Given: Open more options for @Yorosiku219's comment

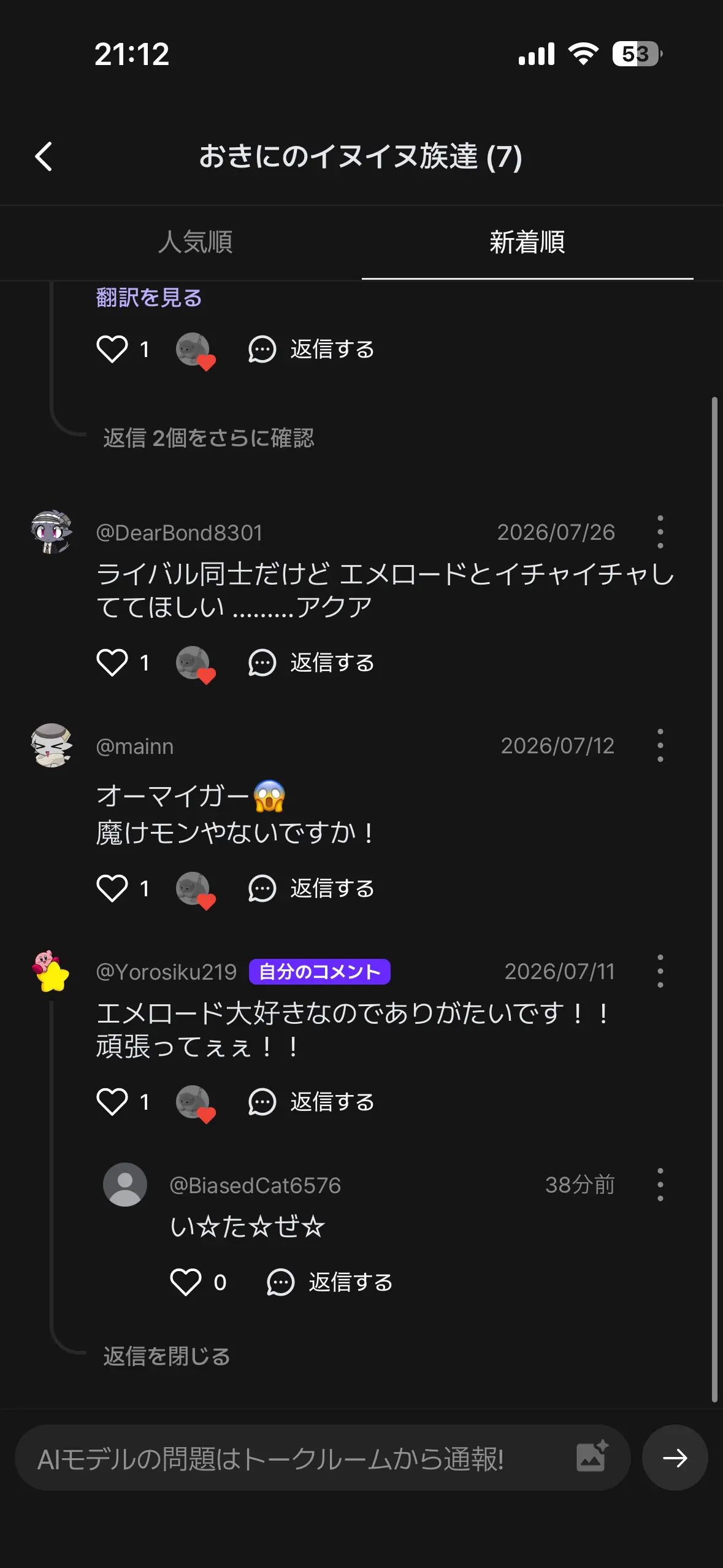Looking at the screenshot, I should pos(660,971).
